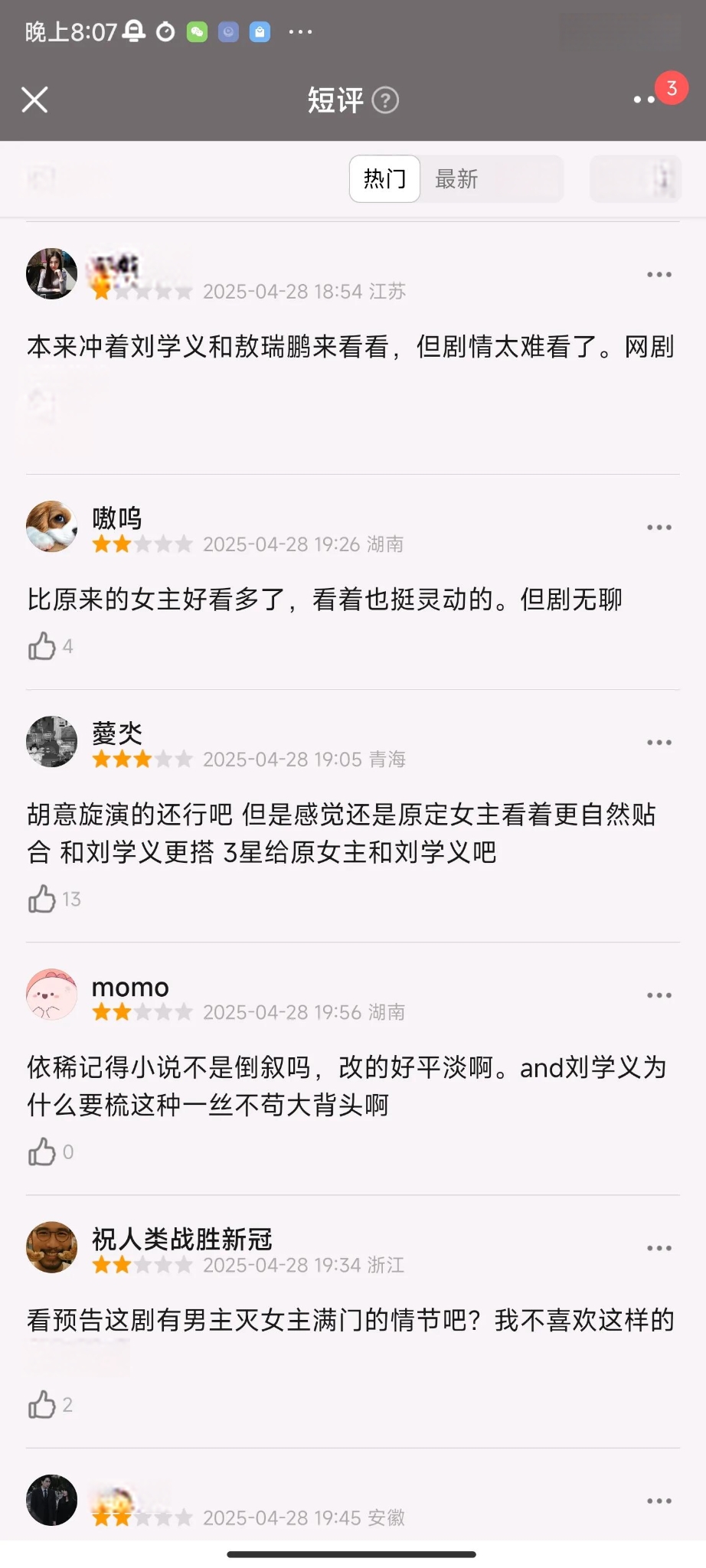This screenshot has width=706, height=1568.
Task: Like 薆焱's review about 胡意旋
Action: click(x=43, y=900)
